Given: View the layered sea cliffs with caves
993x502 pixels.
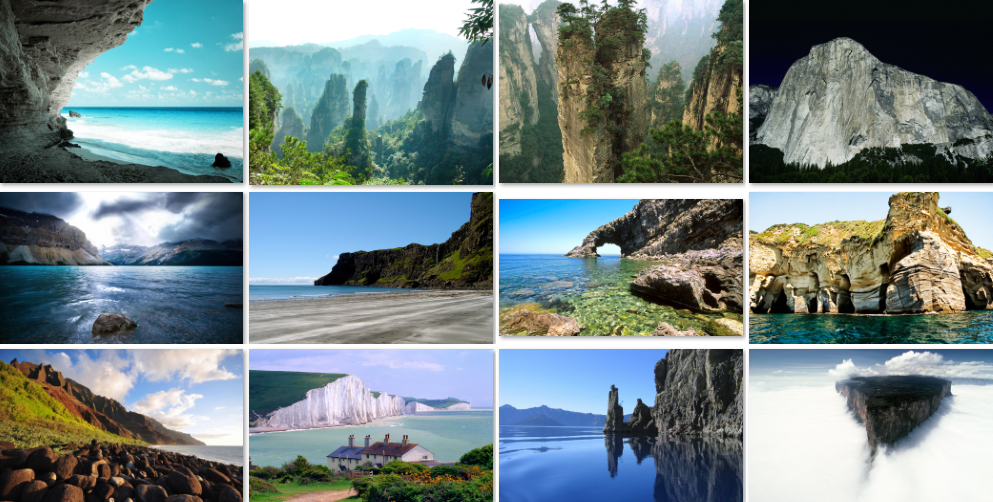Looking at the screenshot, I should pos(870,267).
